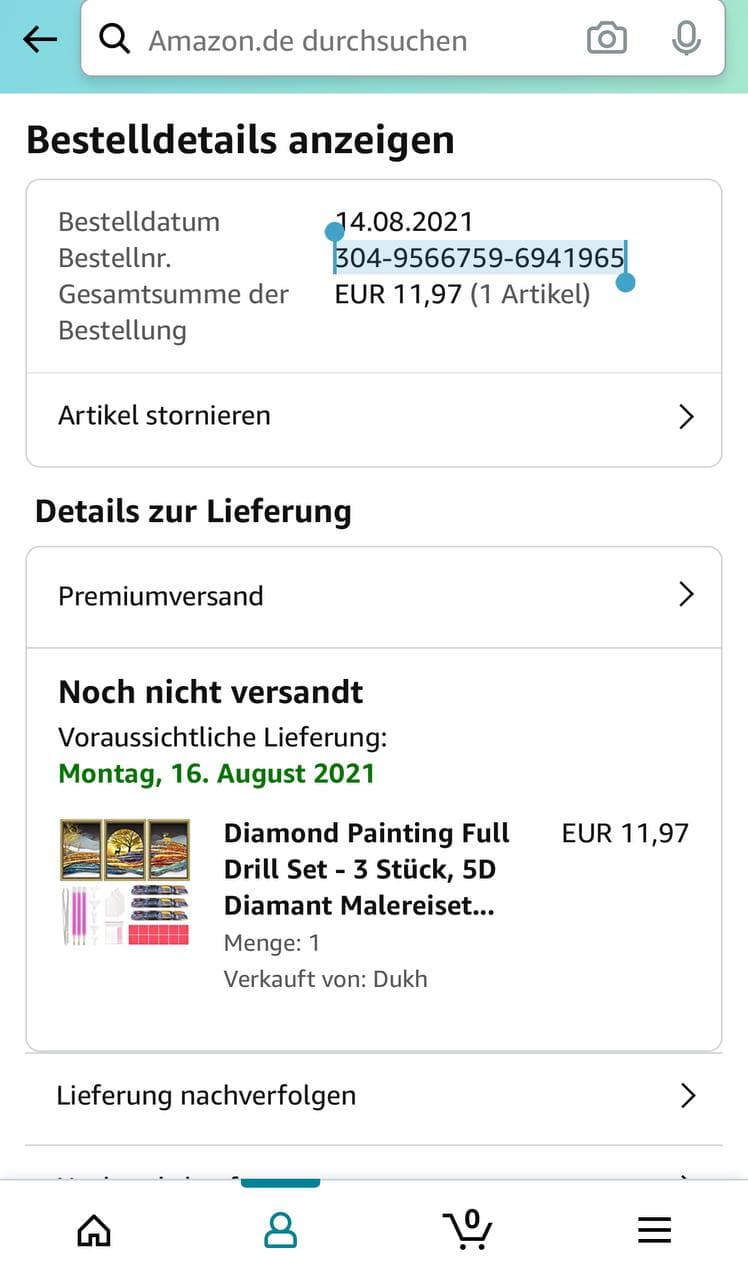
Task: Start voice search with the microphone
Action: (x=686, y=40)
